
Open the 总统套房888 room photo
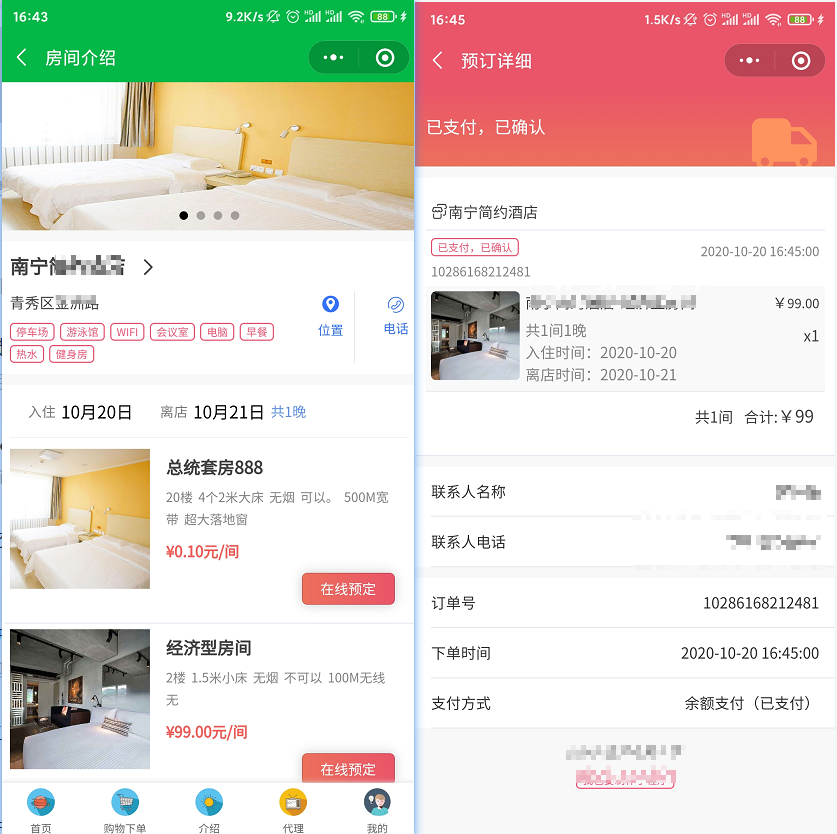click(80, 519)
